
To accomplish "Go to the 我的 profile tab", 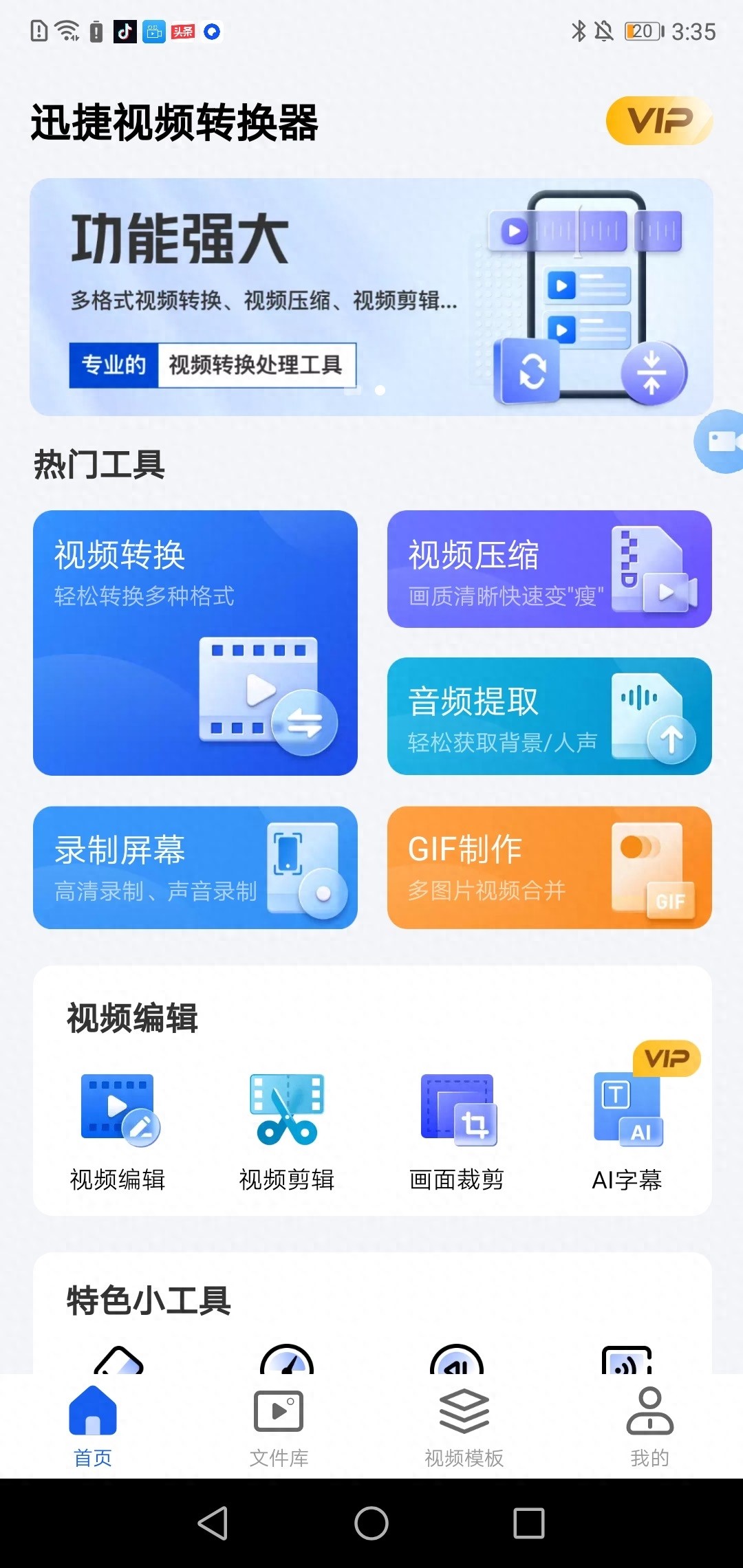I will pos(649,1424).
